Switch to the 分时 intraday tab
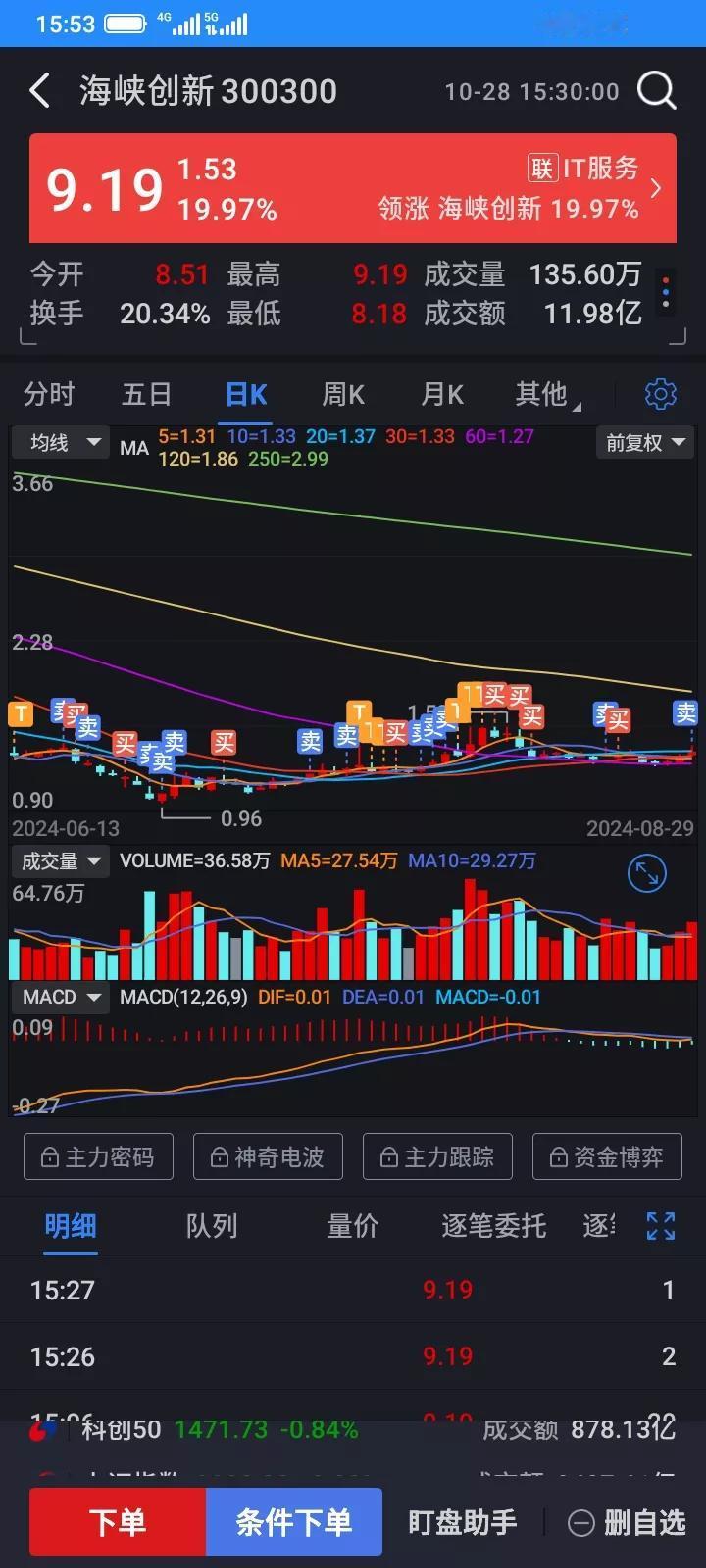Viewport: 706px width, 1568px height. (48, 393)
